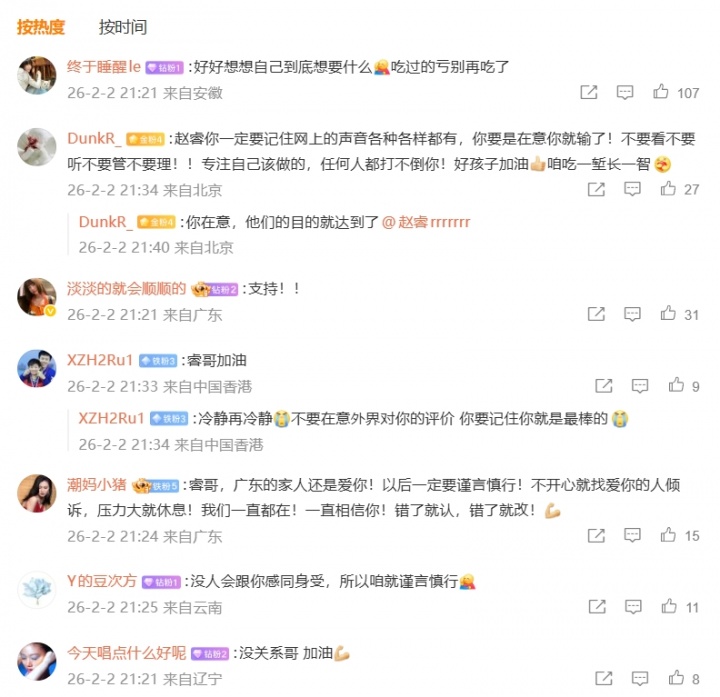Share XZH2Ru1's 睿哥加油 comment
The width and height of the screenshot is (720, 697).
pyautogui.click(x=604, y=385)
